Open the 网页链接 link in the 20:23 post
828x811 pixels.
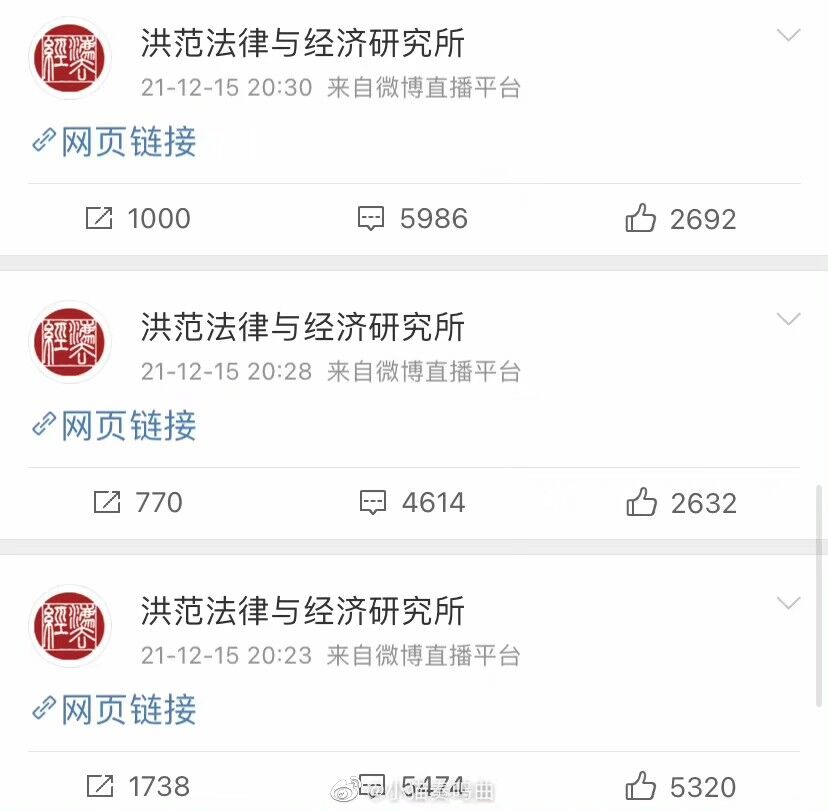(114, 710)
